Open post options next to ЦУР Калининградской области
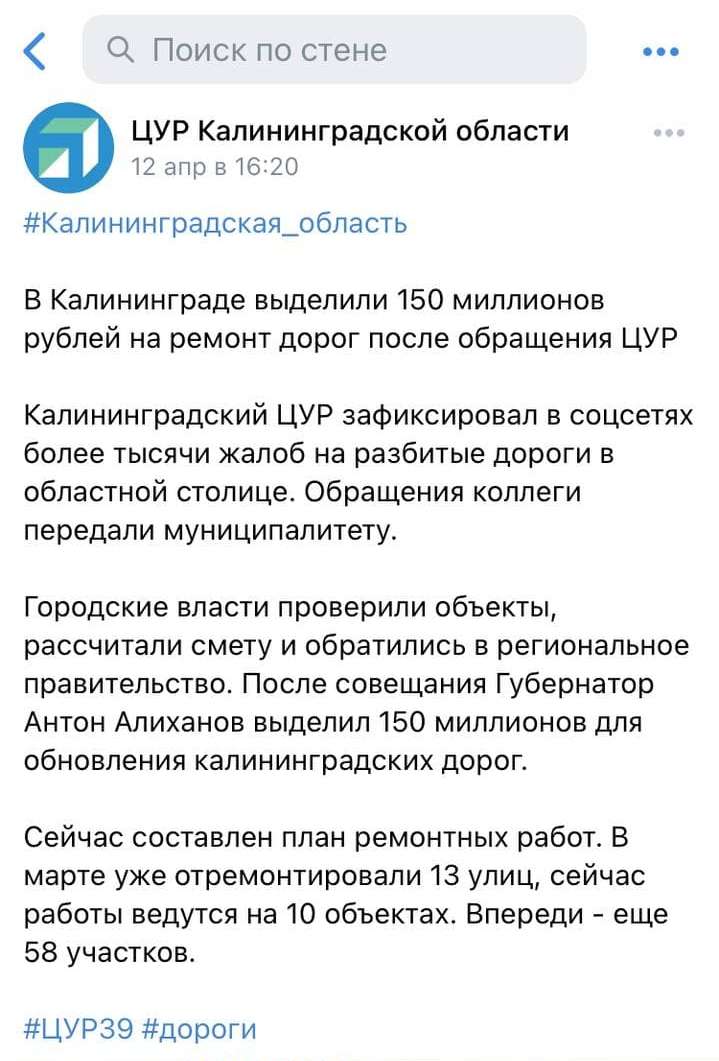719x1061 pixels. [x=668, y=133]
